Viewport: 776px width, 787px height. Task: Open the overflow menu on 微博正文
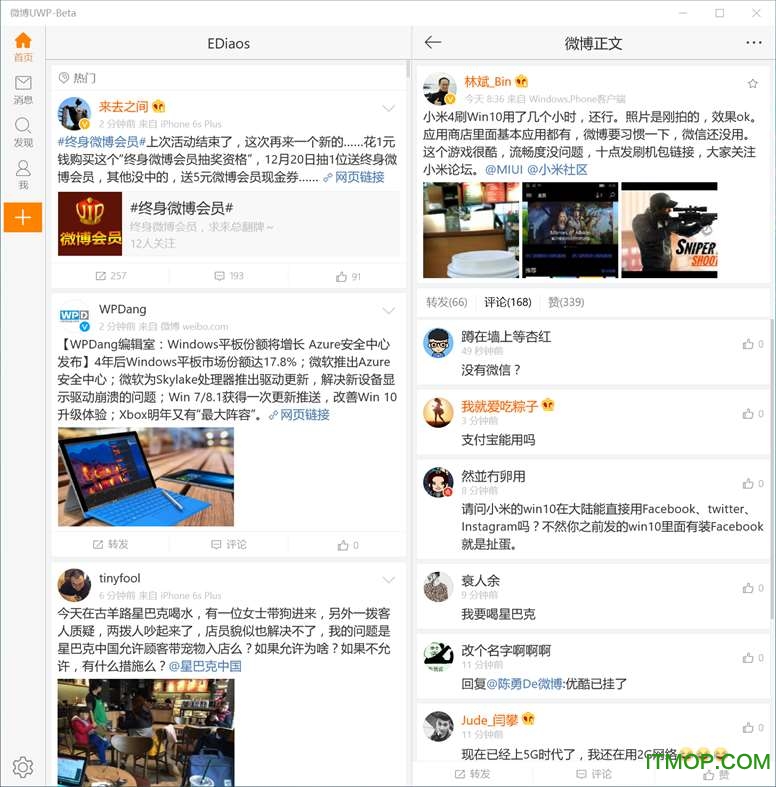point(753,43)
